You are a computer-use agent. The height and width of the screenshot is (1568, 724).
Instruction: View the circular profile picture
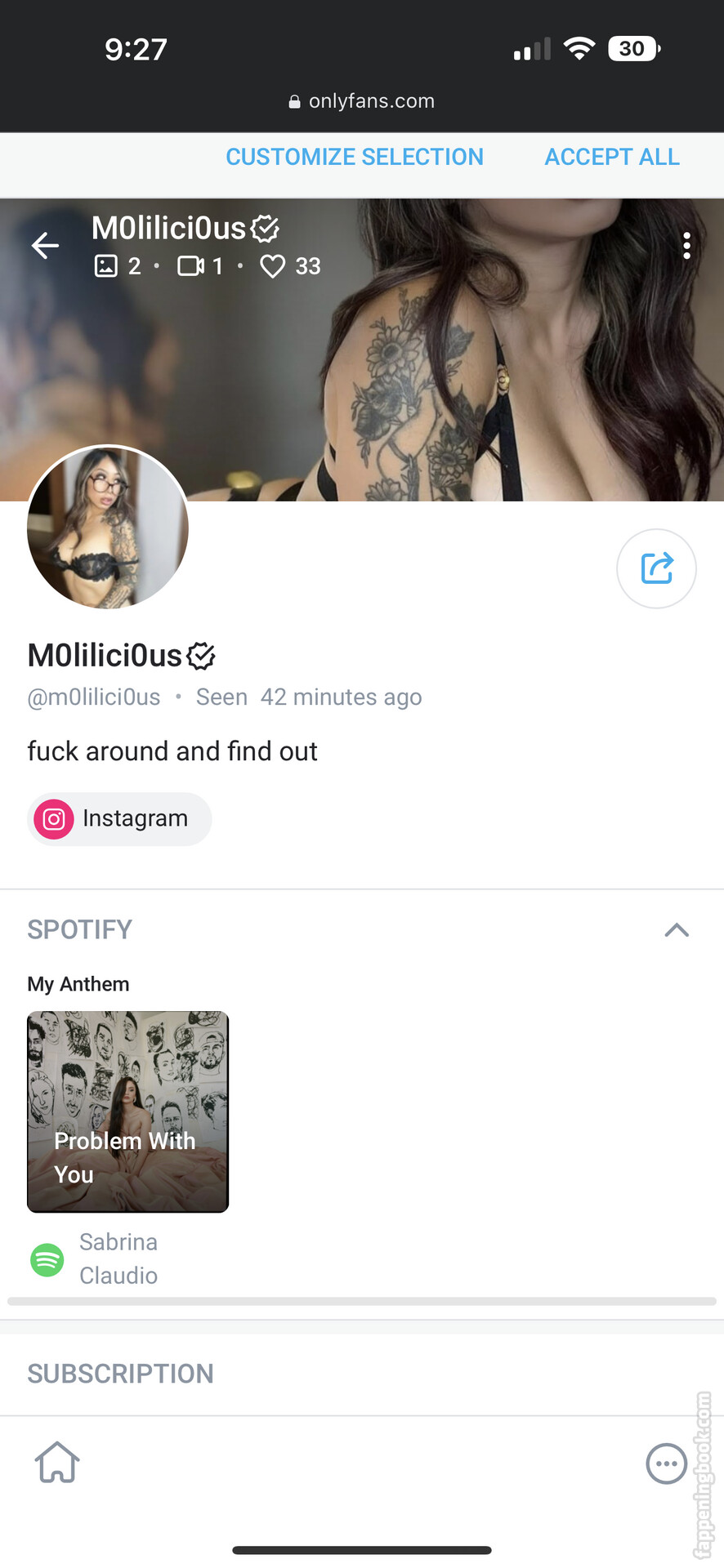(x=108, y=528)
